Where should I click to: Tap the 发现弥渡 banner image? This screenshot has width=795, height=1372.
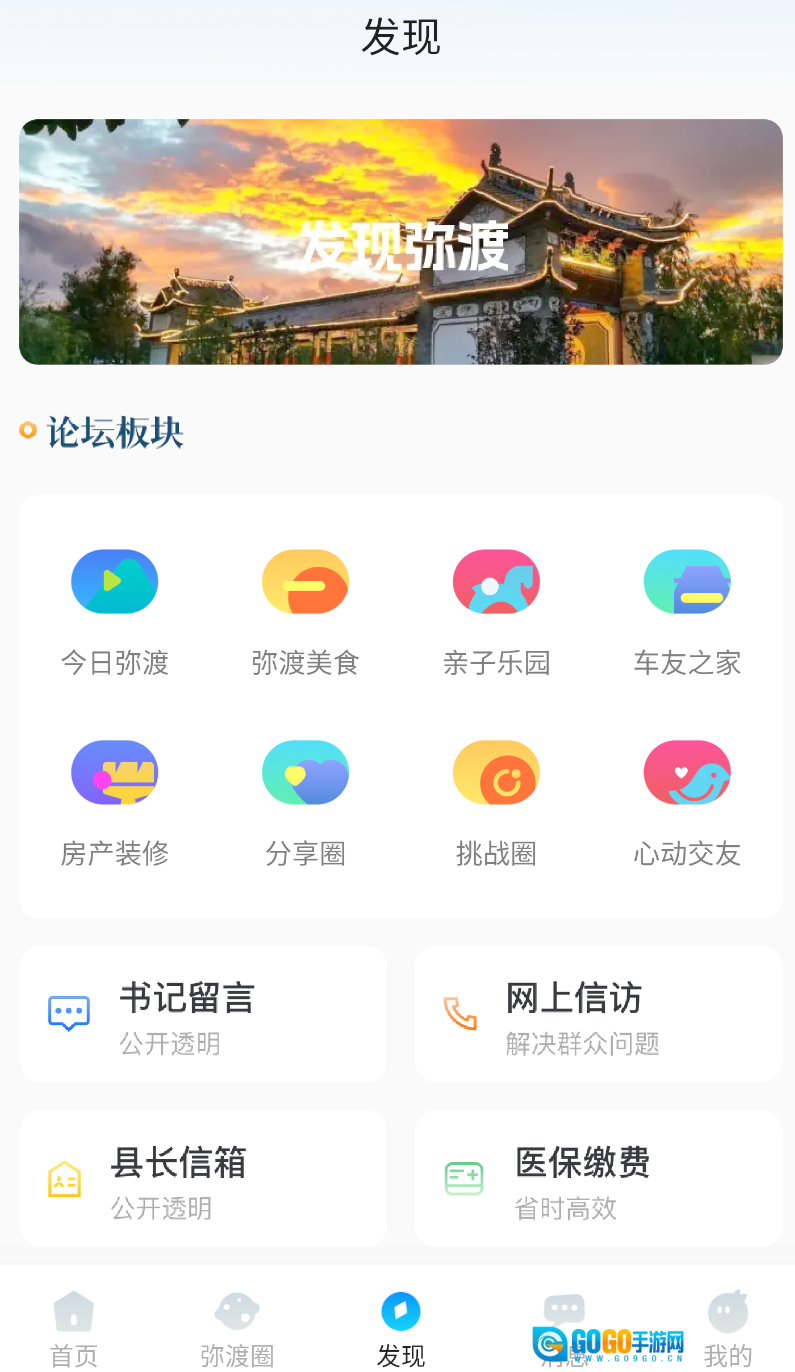[x=401, y=241]
